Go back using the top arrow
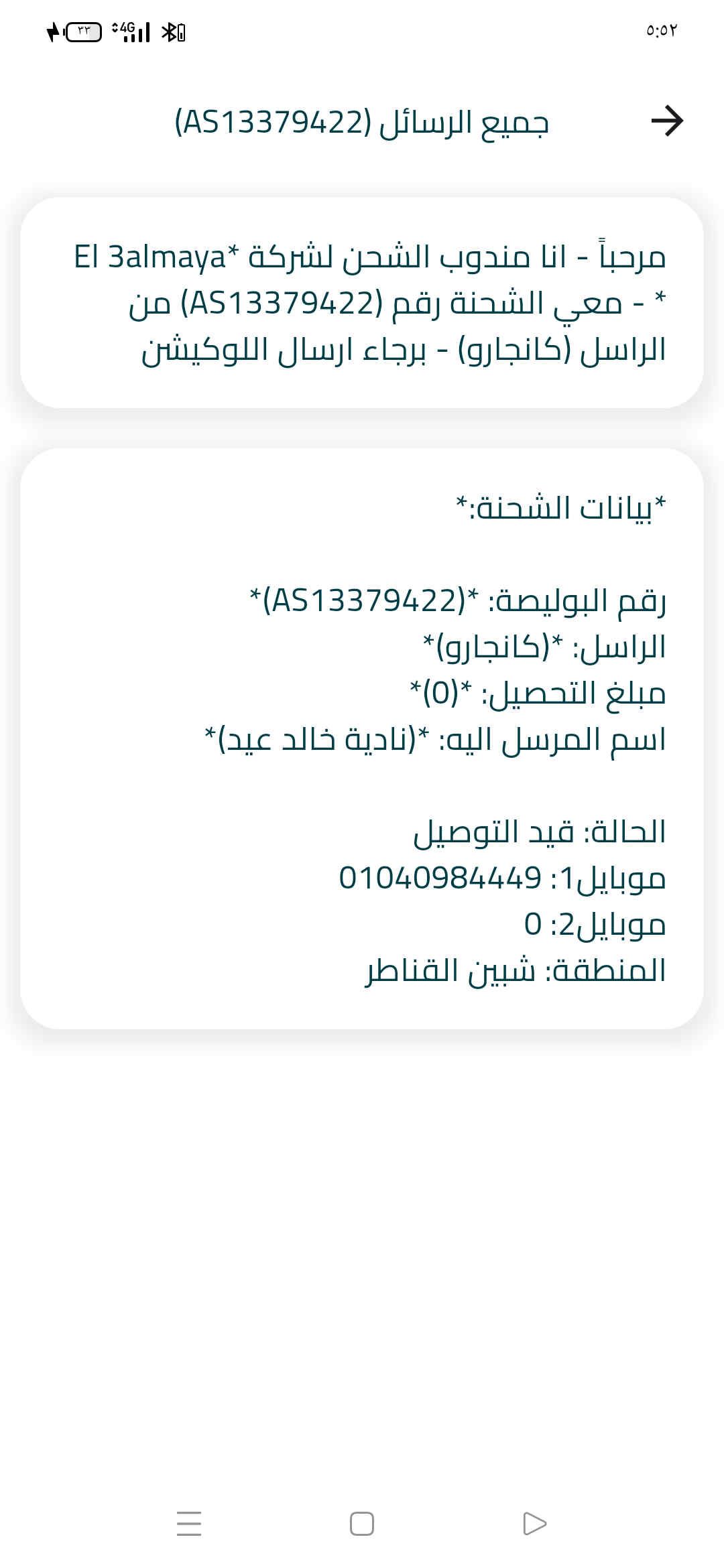 pyautogui.click(x=666, y=121)
